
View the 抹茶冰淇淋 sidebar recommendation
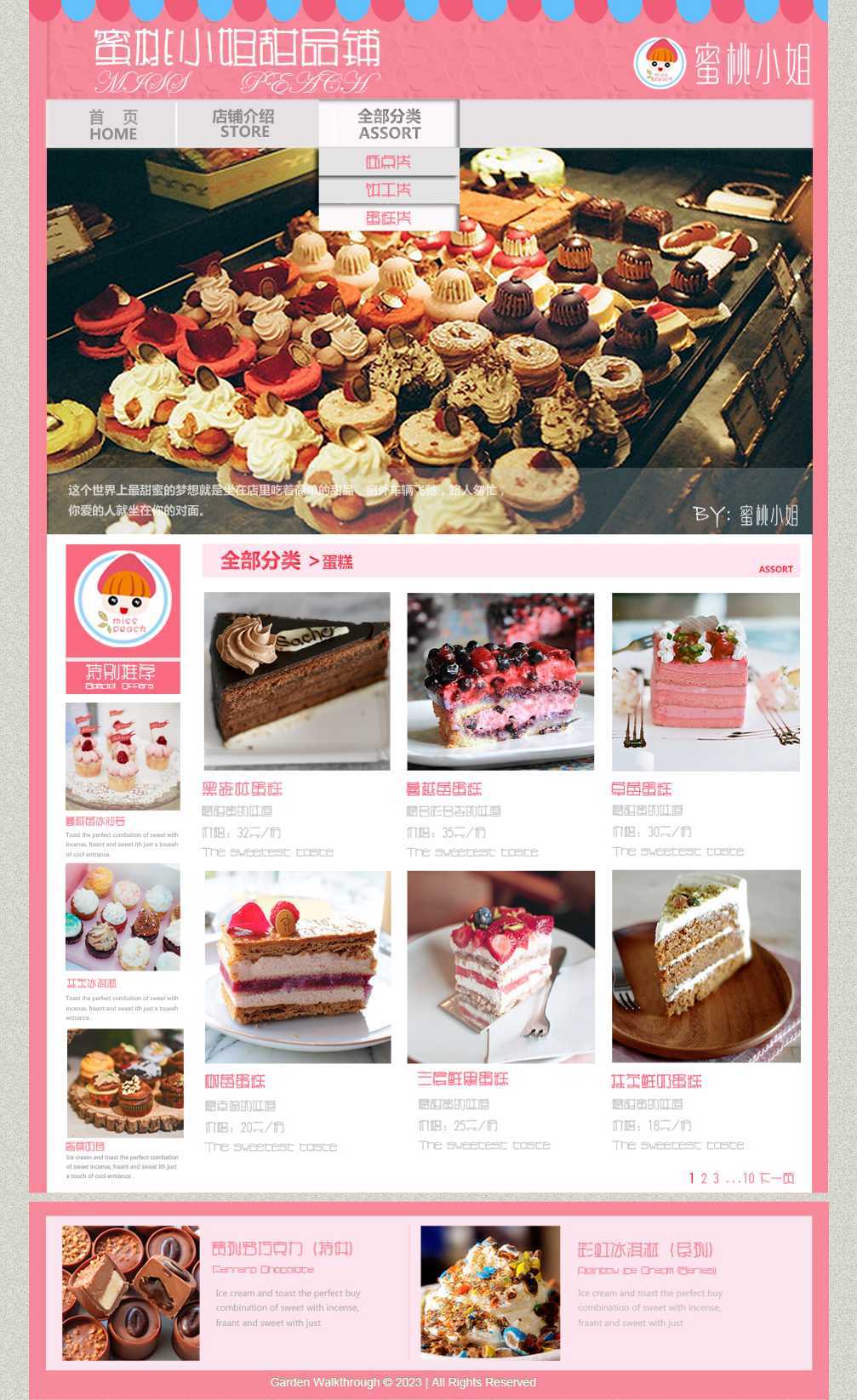click(123, 918)
